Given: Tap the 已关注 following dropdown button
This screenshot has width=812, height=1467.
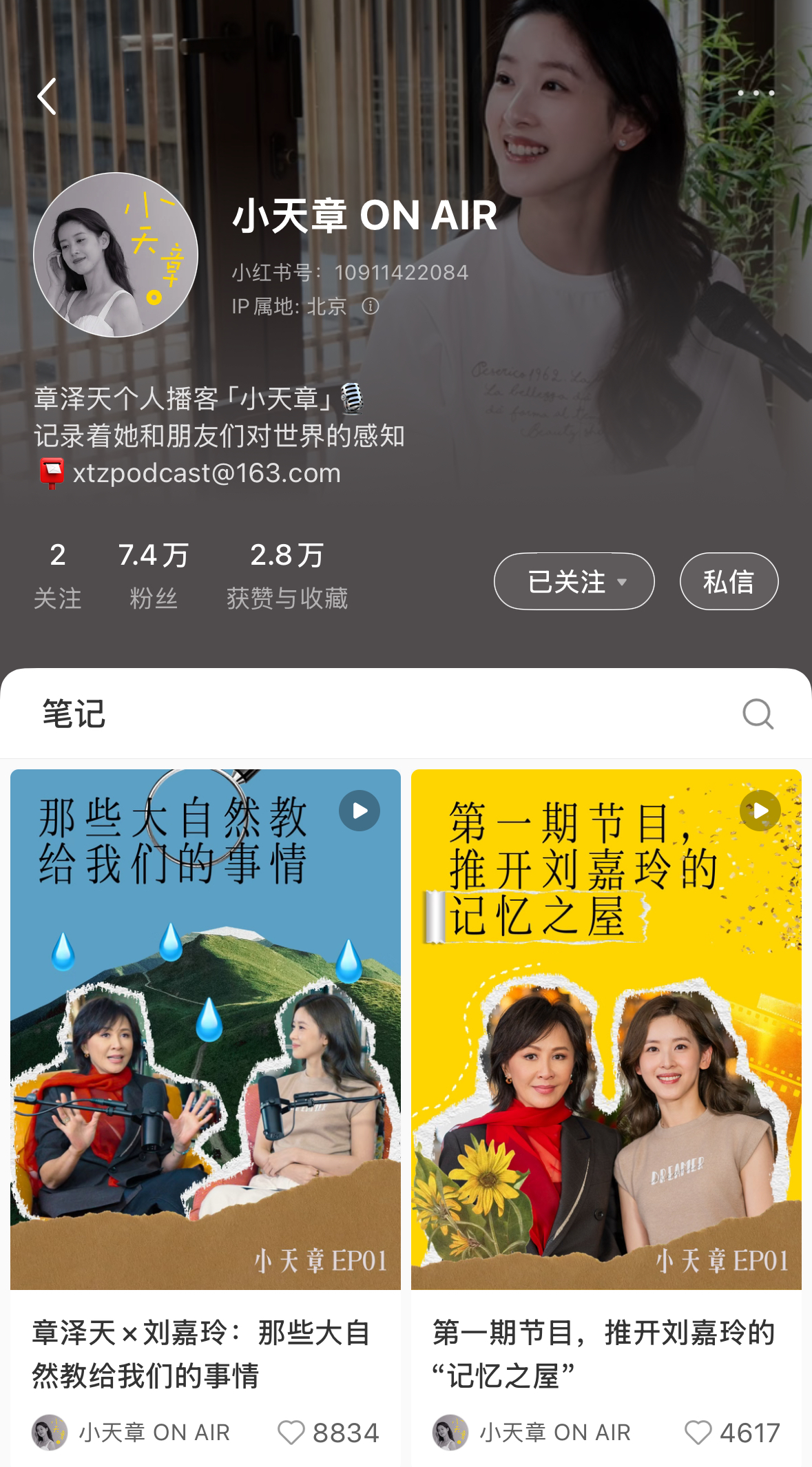Looking at the screenshot, I should point(574,581).
